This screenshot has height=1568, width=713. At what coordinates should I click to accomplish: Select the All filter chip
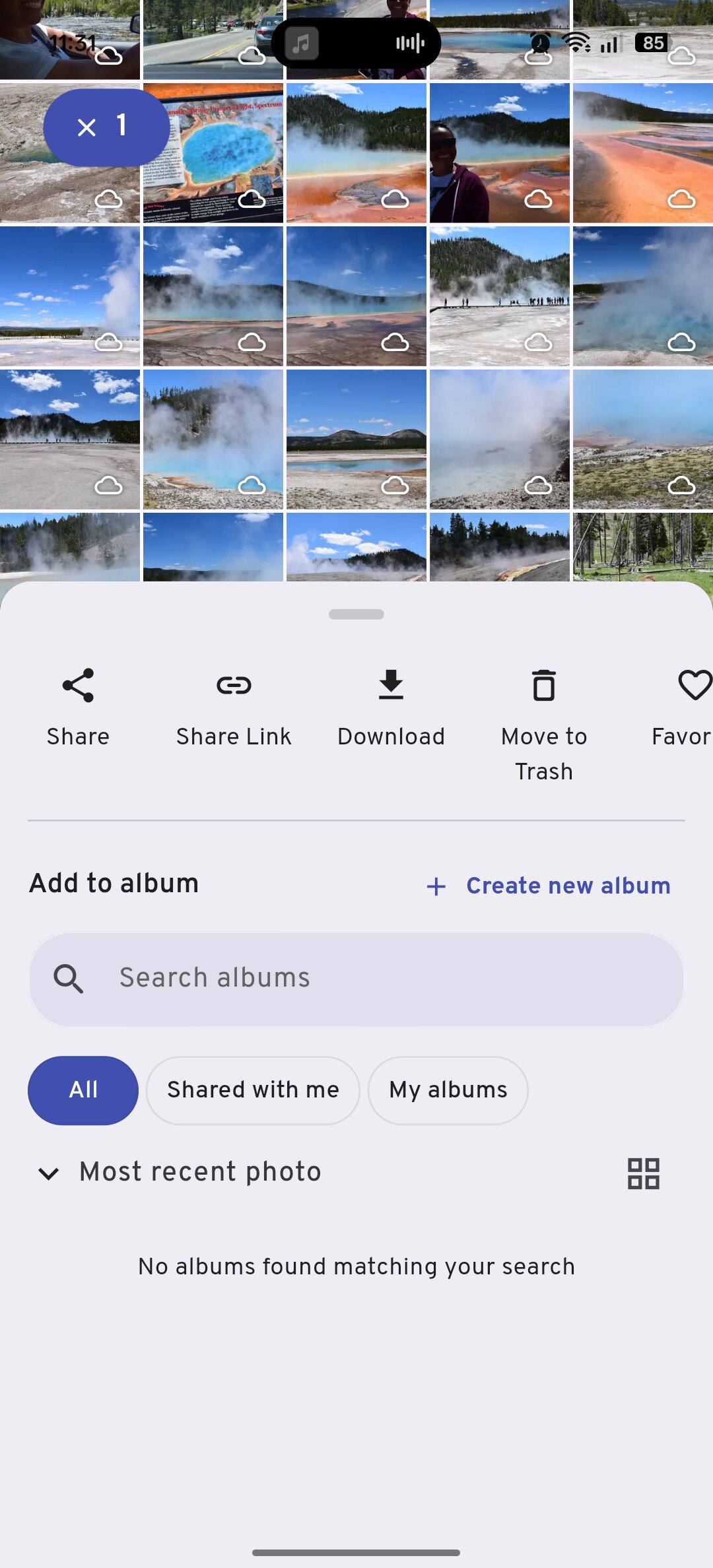tap(83, 1090)
